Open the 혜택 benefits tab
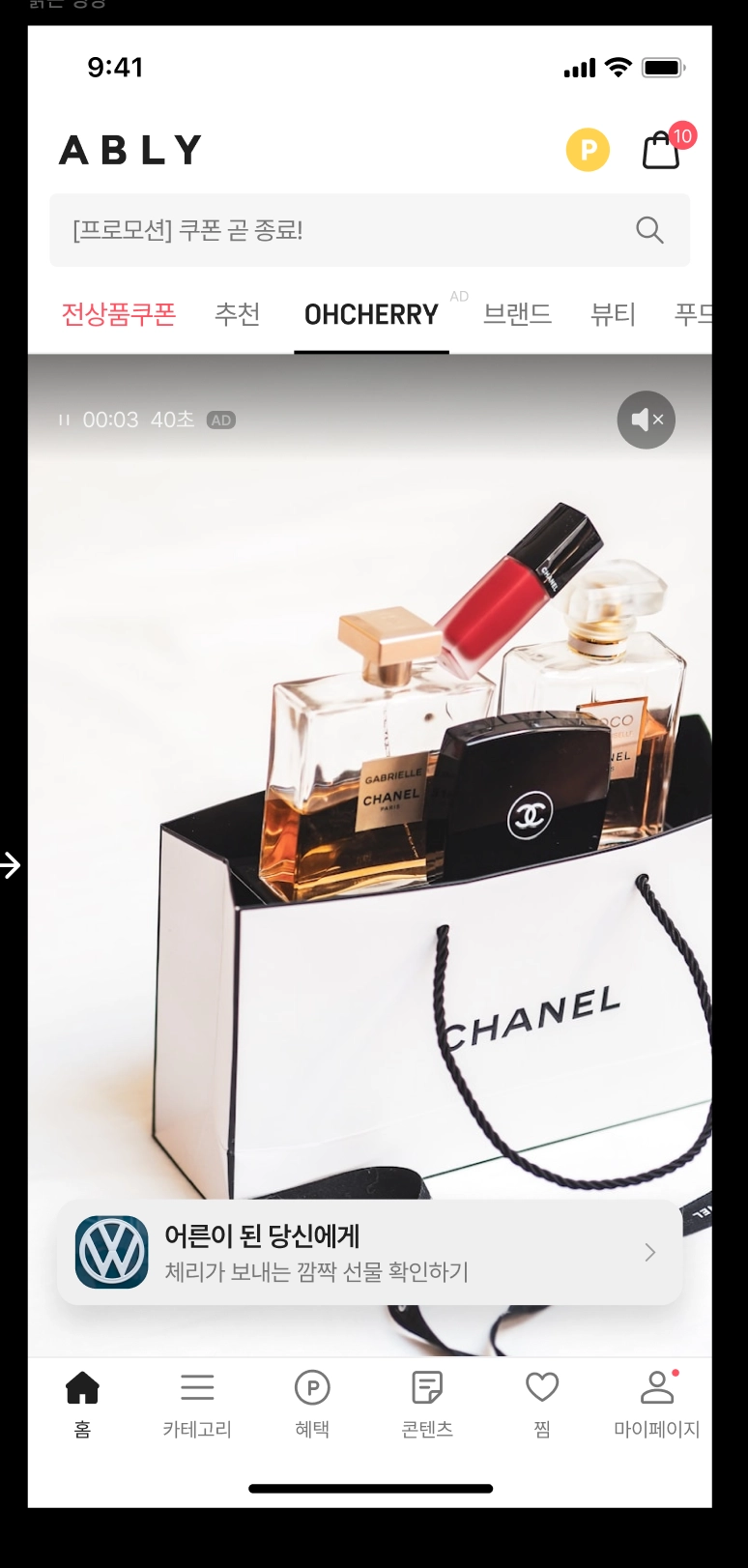 coord(312,1403)
